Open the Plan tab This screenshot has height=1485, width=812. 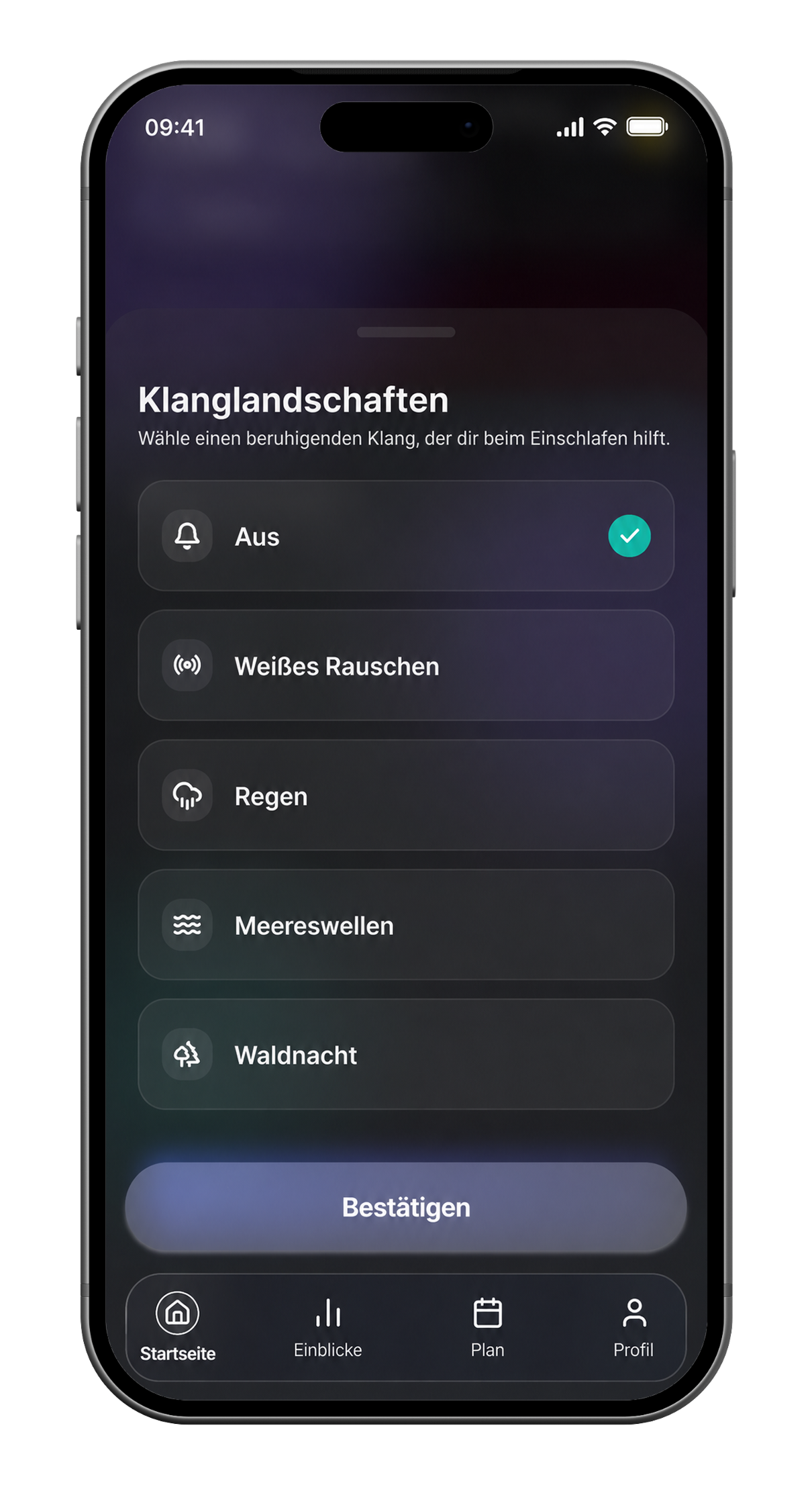pos(487,1328)
